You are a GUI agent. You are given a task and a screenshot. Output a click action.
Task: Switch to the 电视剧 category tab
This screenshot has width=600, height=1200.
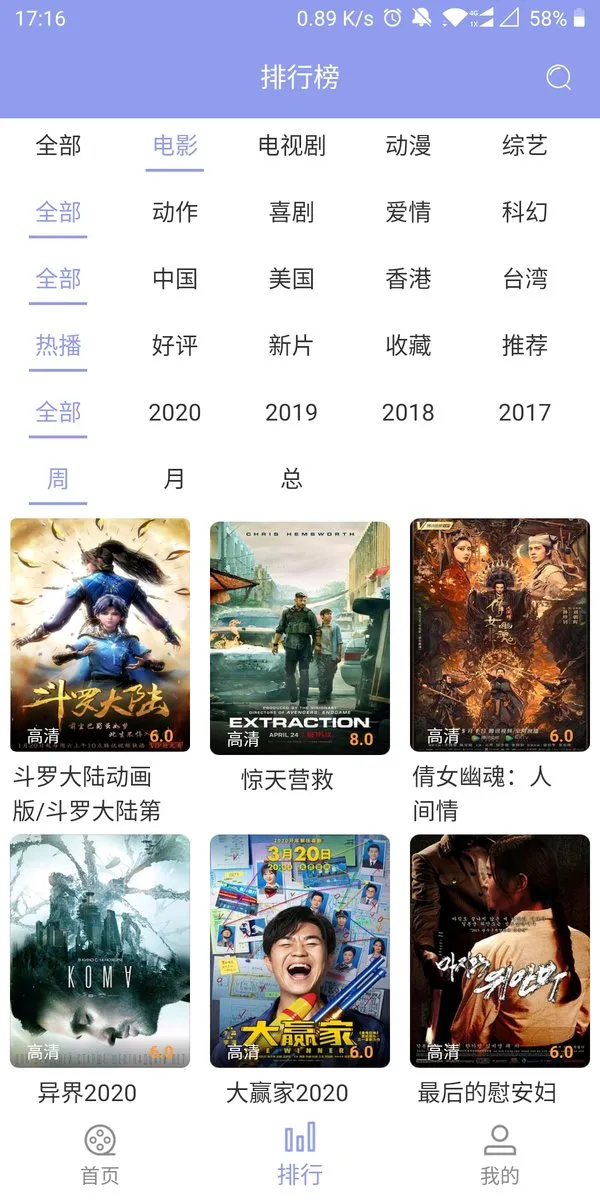pyautogui.click(x=291, y=146)
